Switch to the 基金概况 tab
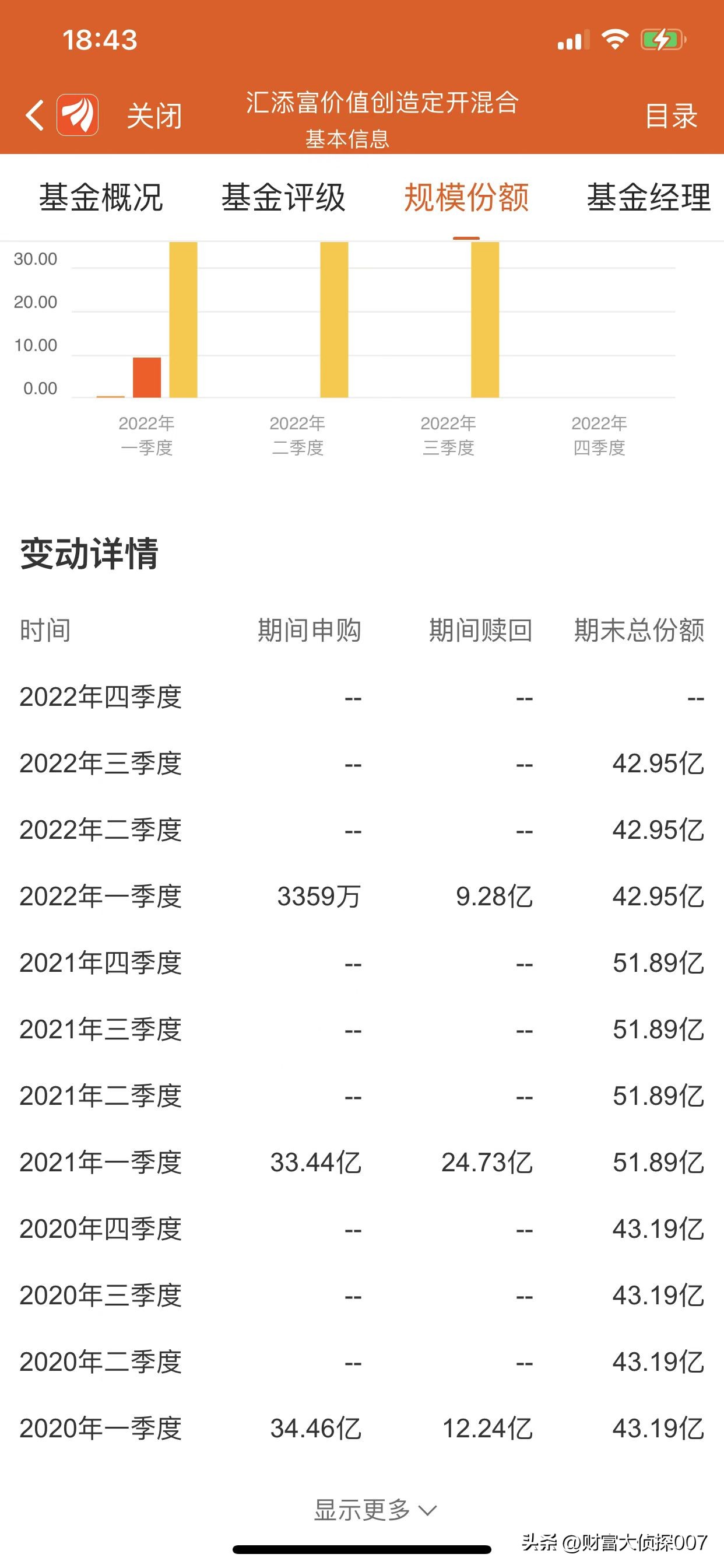Viewport: 724px width, 1568px height. (101, 197)
